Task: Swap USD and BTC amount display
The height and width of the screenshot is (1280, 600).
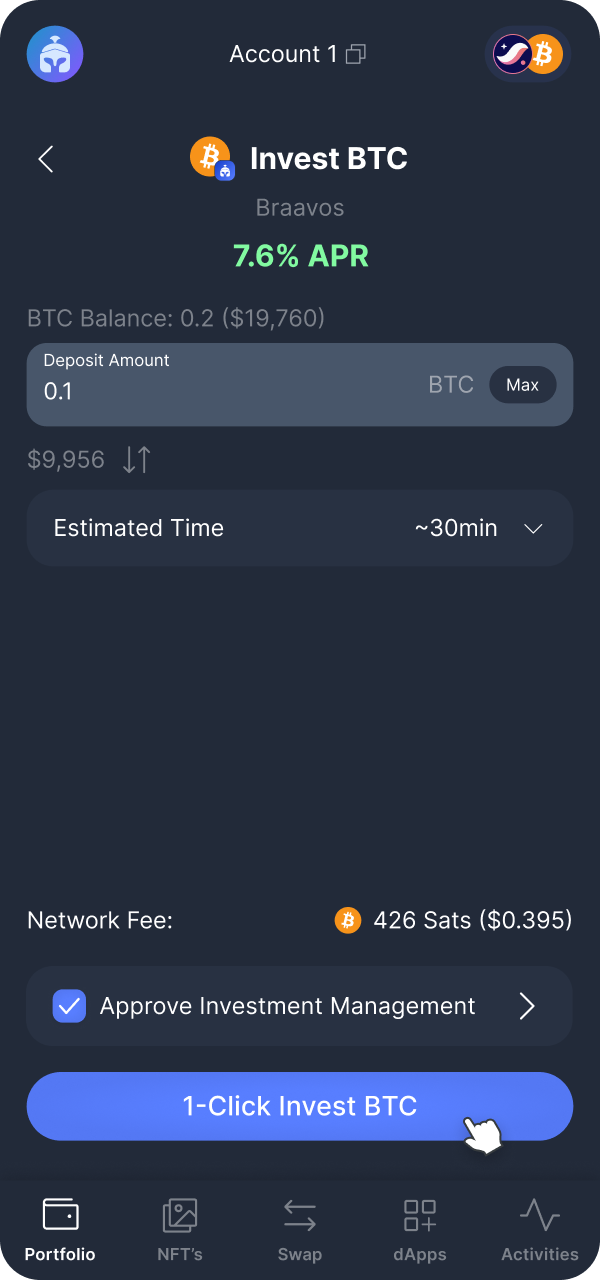Action: (x=137, y=460)
